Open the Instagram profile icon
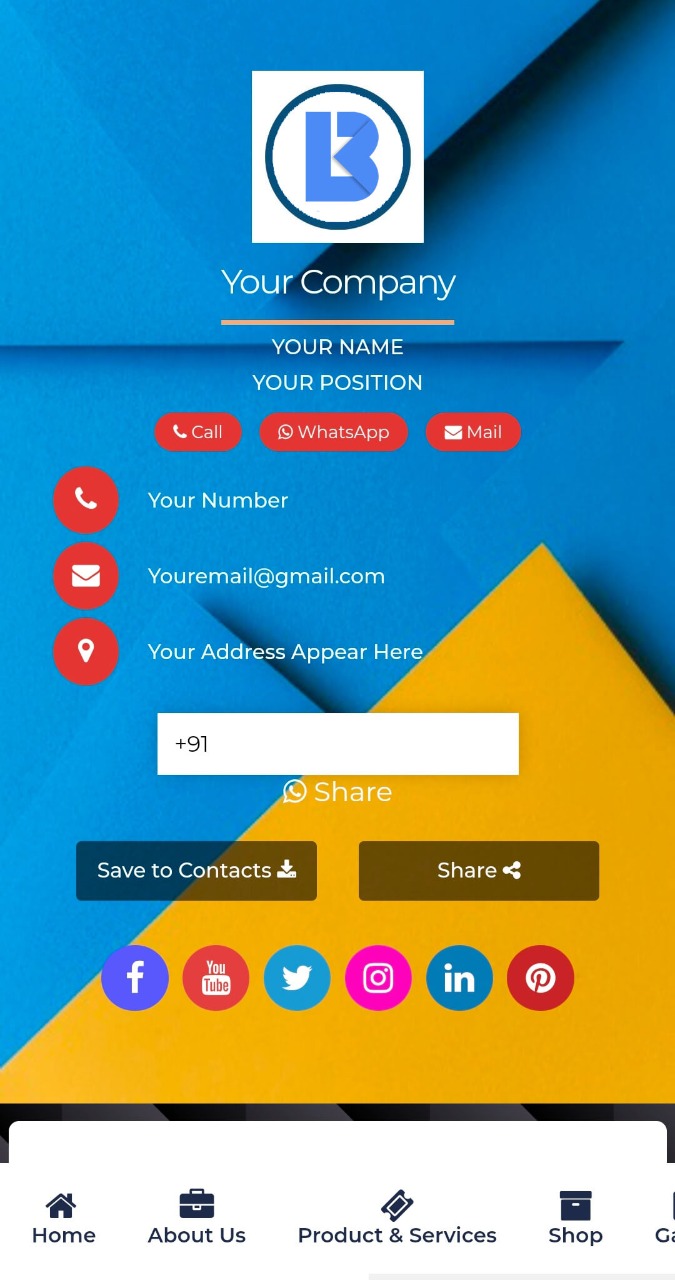675x1280 pixels. pyautogui.click(x=378, y=978)
